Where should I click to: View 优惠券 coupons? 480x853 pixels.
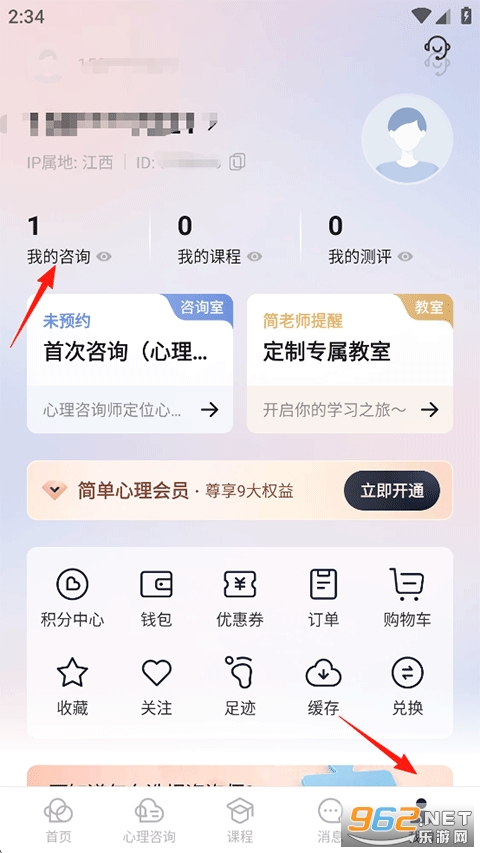(240, 598)
